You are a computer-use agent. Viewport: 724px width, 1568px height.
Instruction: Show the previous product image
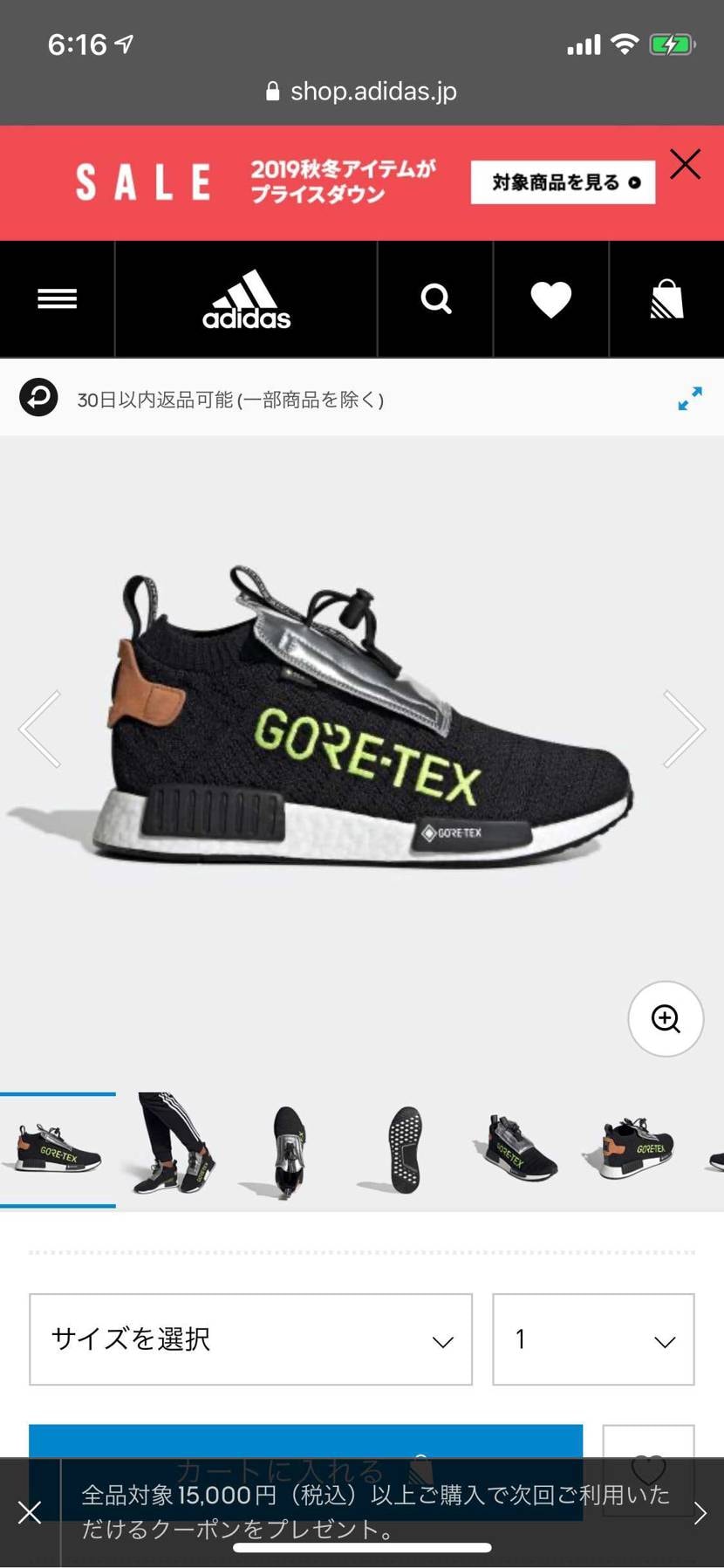(x=40, y=729)
